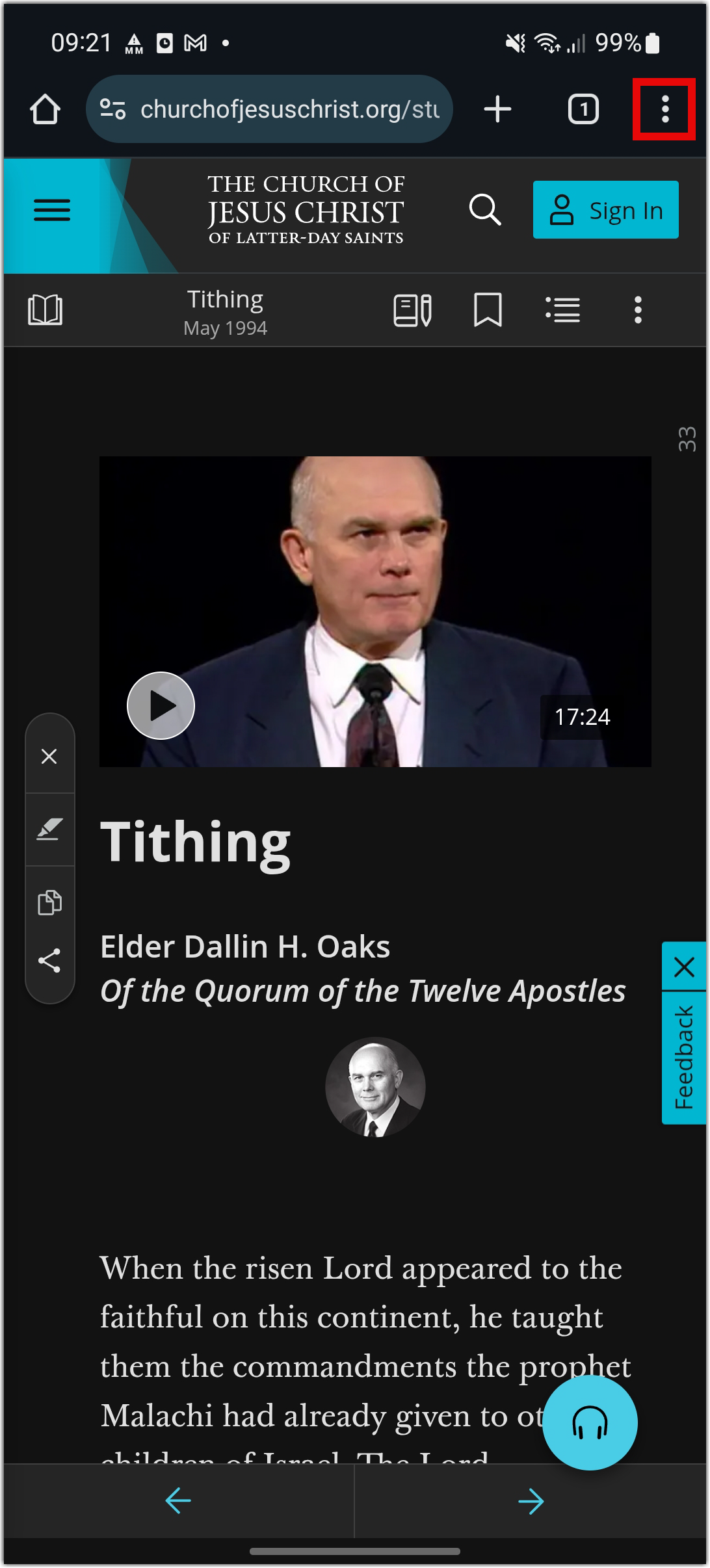Open the library book icon
Screen dimensions: 710x1568
(x=45, y=309)
